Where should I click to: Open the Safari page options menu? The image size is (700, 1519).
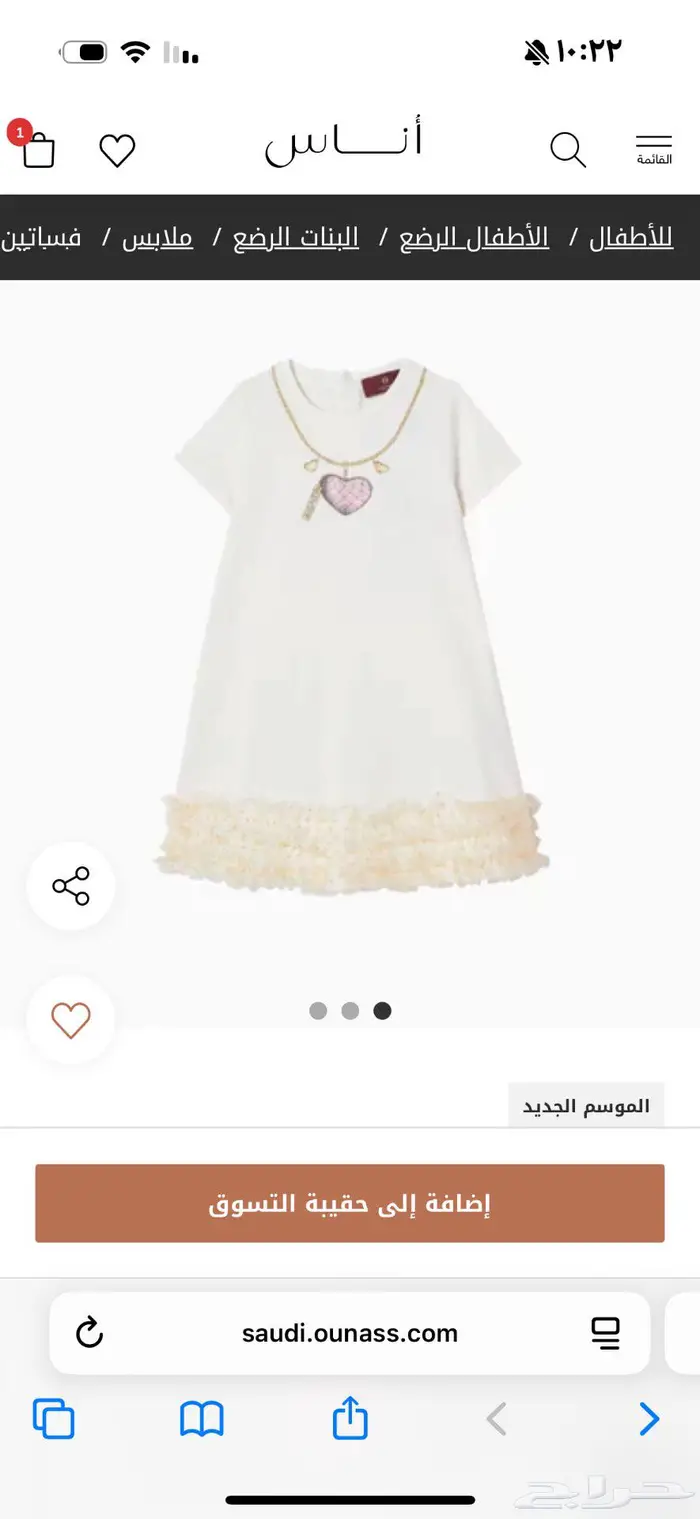point(605,1332)
